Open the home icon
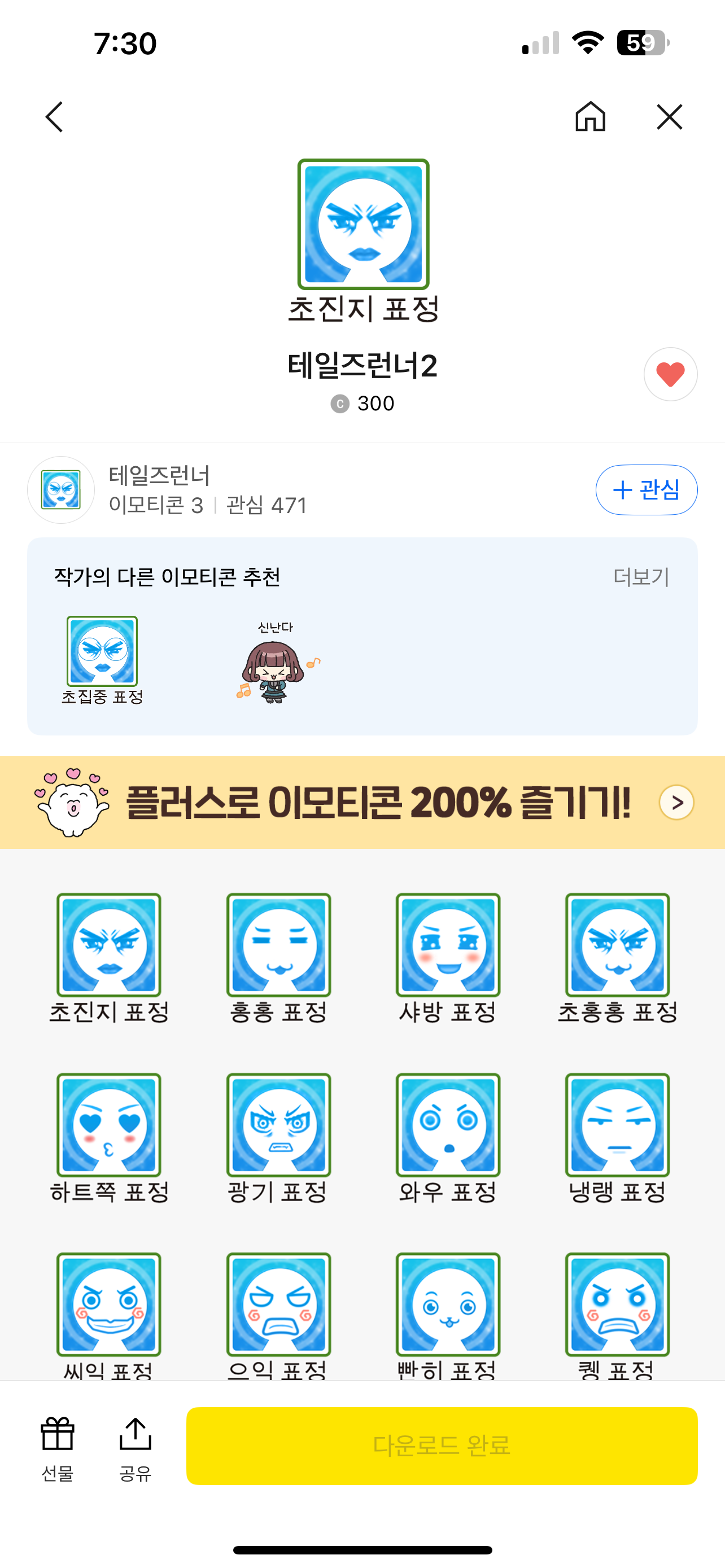This screenshot has width=725, height=1568. pyautogui.click(x=590, y=116)
